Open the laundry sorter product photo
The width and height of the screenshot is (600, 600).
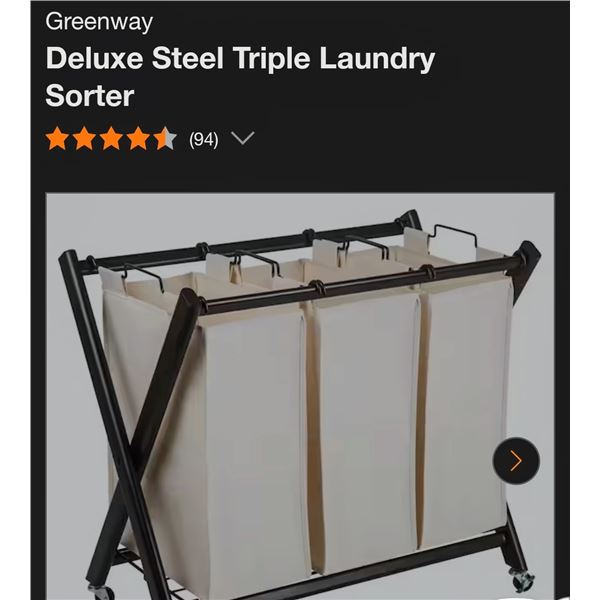[300, 400]
